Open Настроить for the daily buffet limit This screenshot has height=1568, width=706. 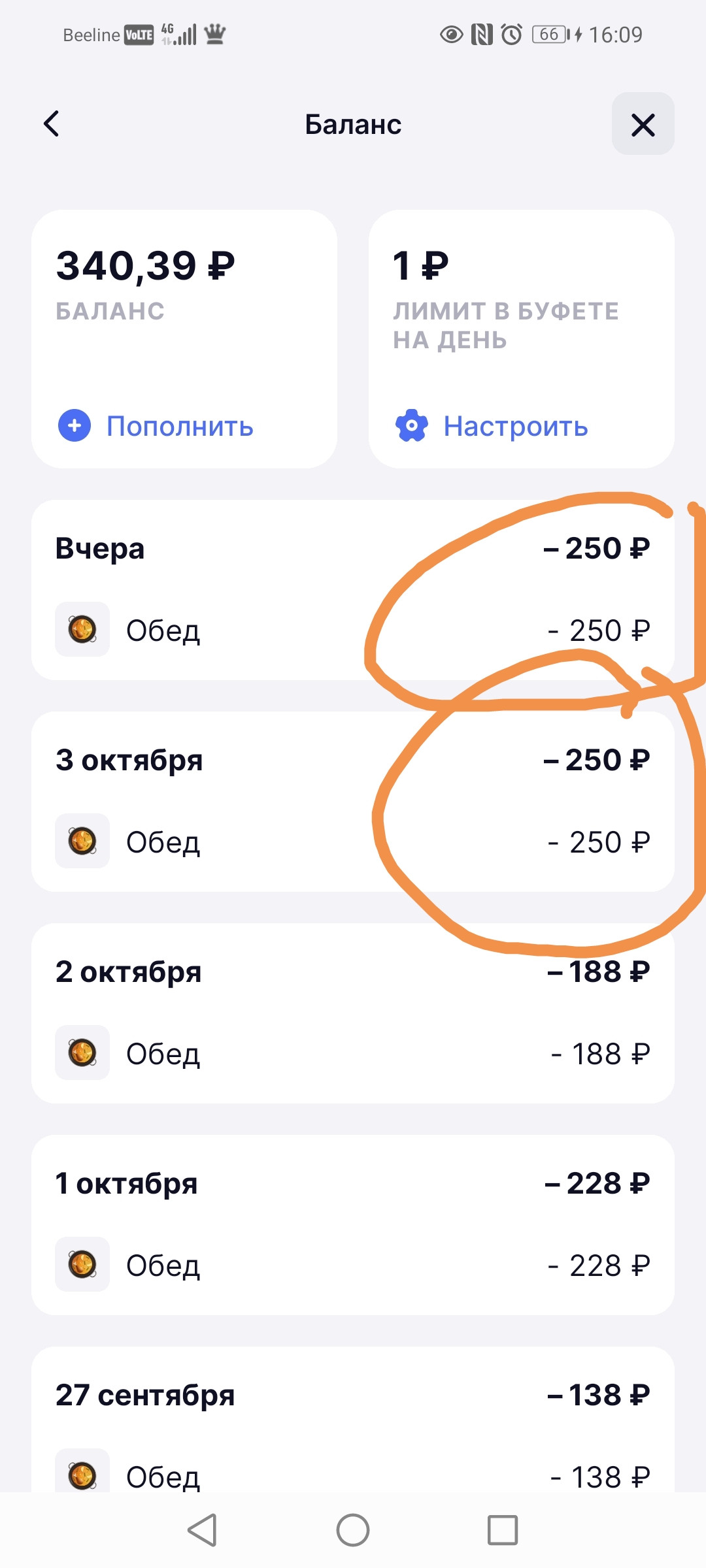492,426
